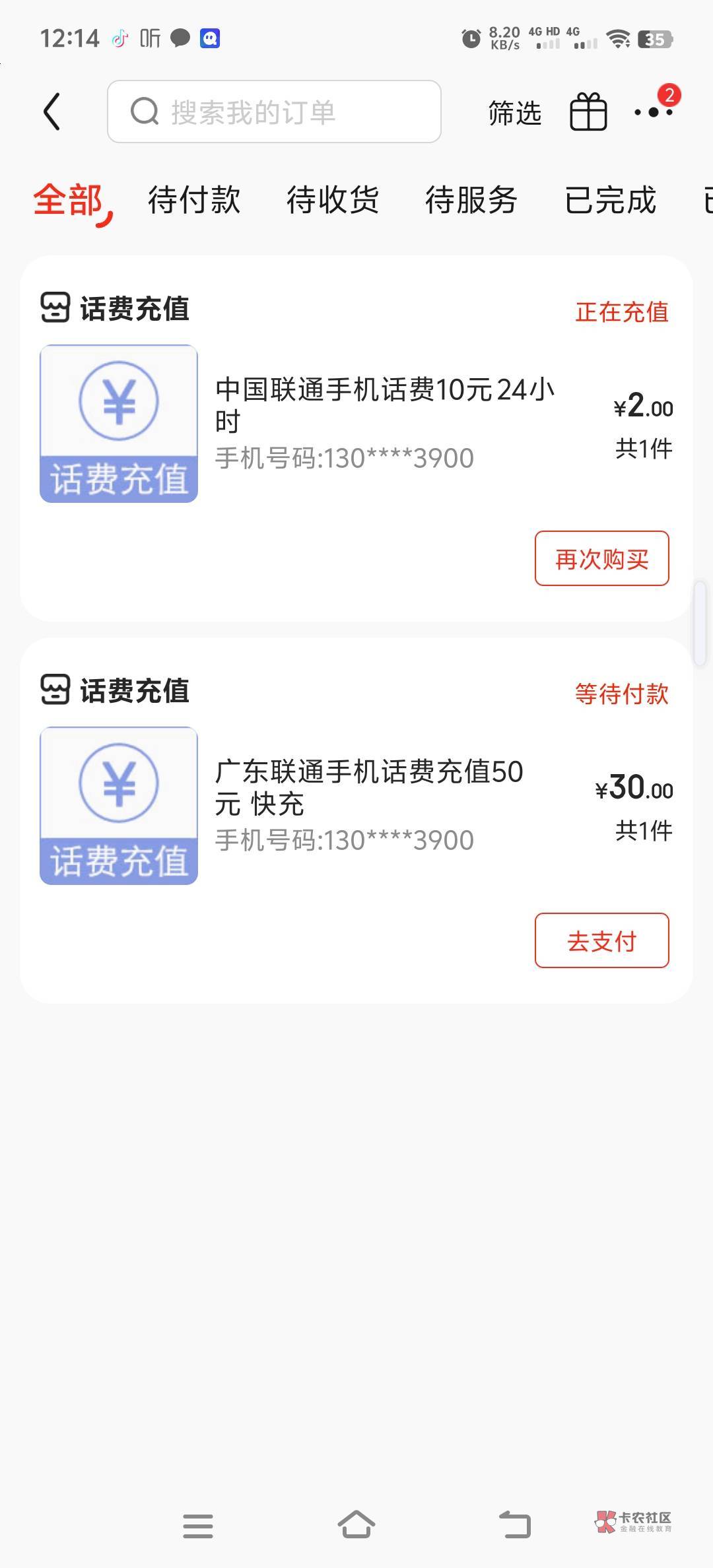
Task: Tap the system home button
Action: [x=356, y=1524]
